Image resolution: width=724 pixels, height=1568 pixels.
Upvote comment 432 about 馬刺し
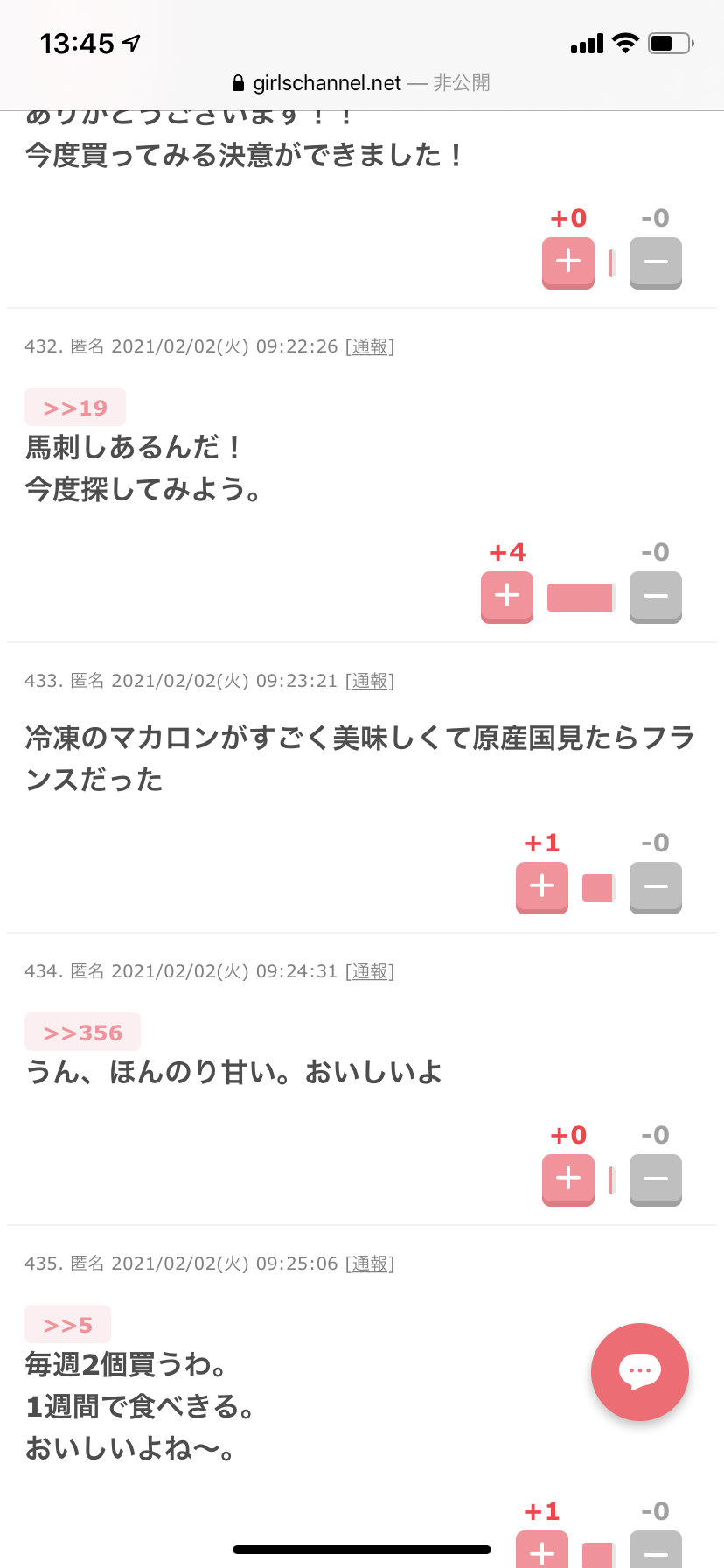pyautogui.click(x=507, y=597)
